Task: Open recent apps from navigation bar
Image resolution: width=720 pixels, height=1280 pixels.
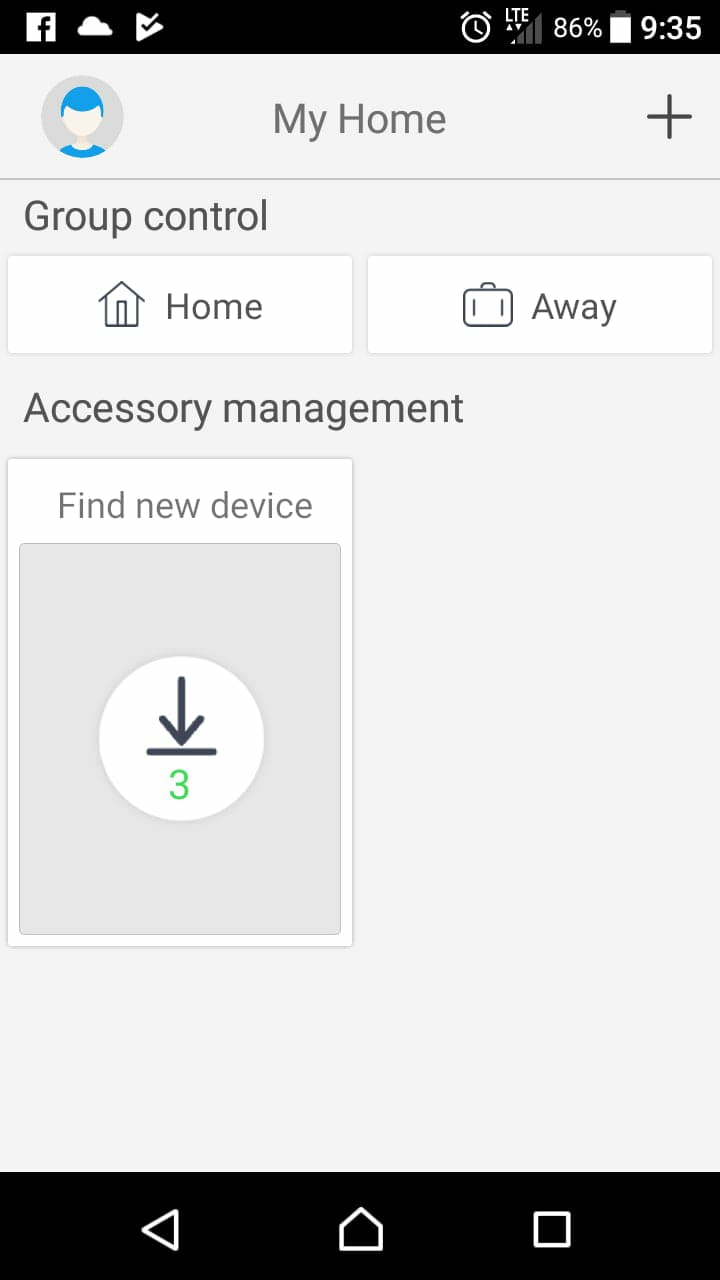Action: coord(552,1229)
